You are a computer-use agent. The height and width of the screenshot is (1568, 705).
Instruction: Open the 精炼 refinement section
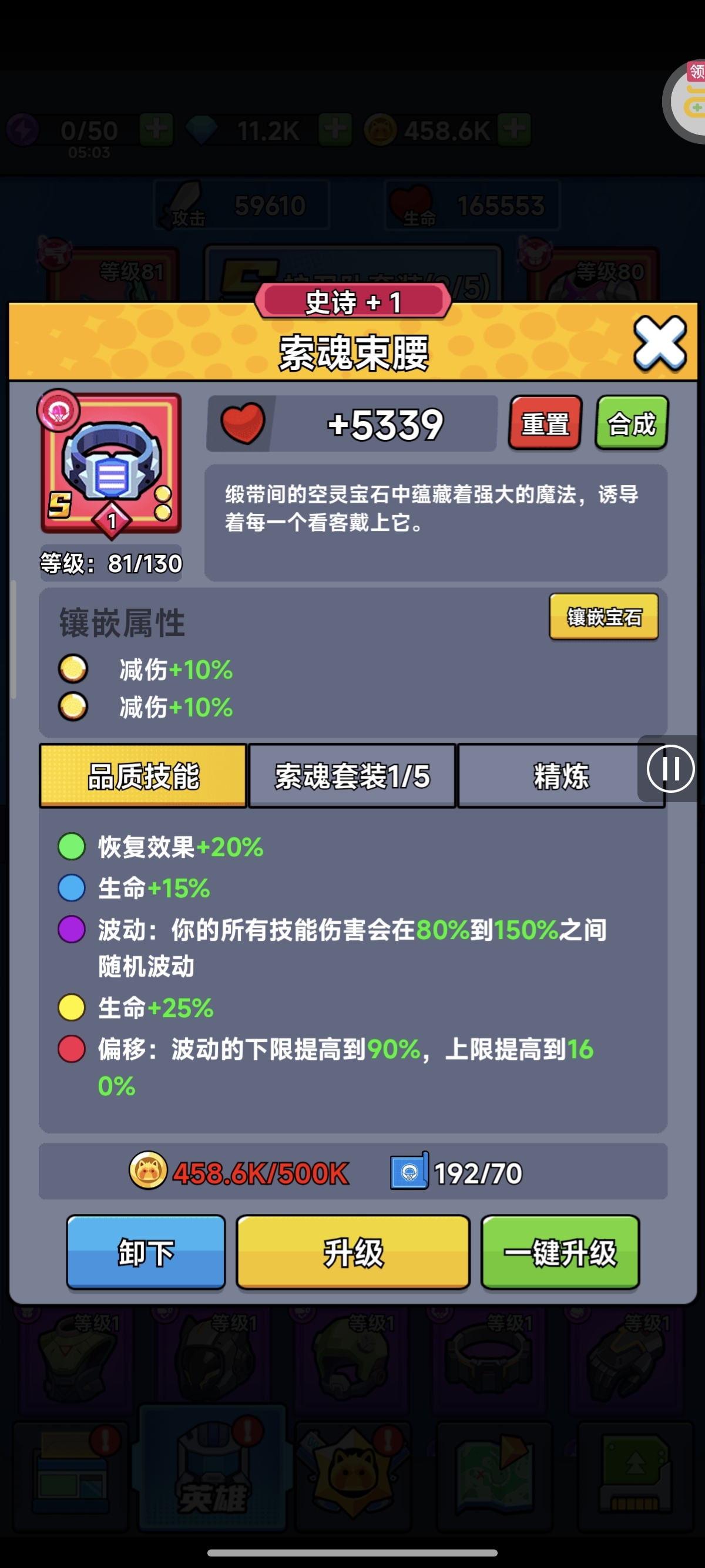561,775
